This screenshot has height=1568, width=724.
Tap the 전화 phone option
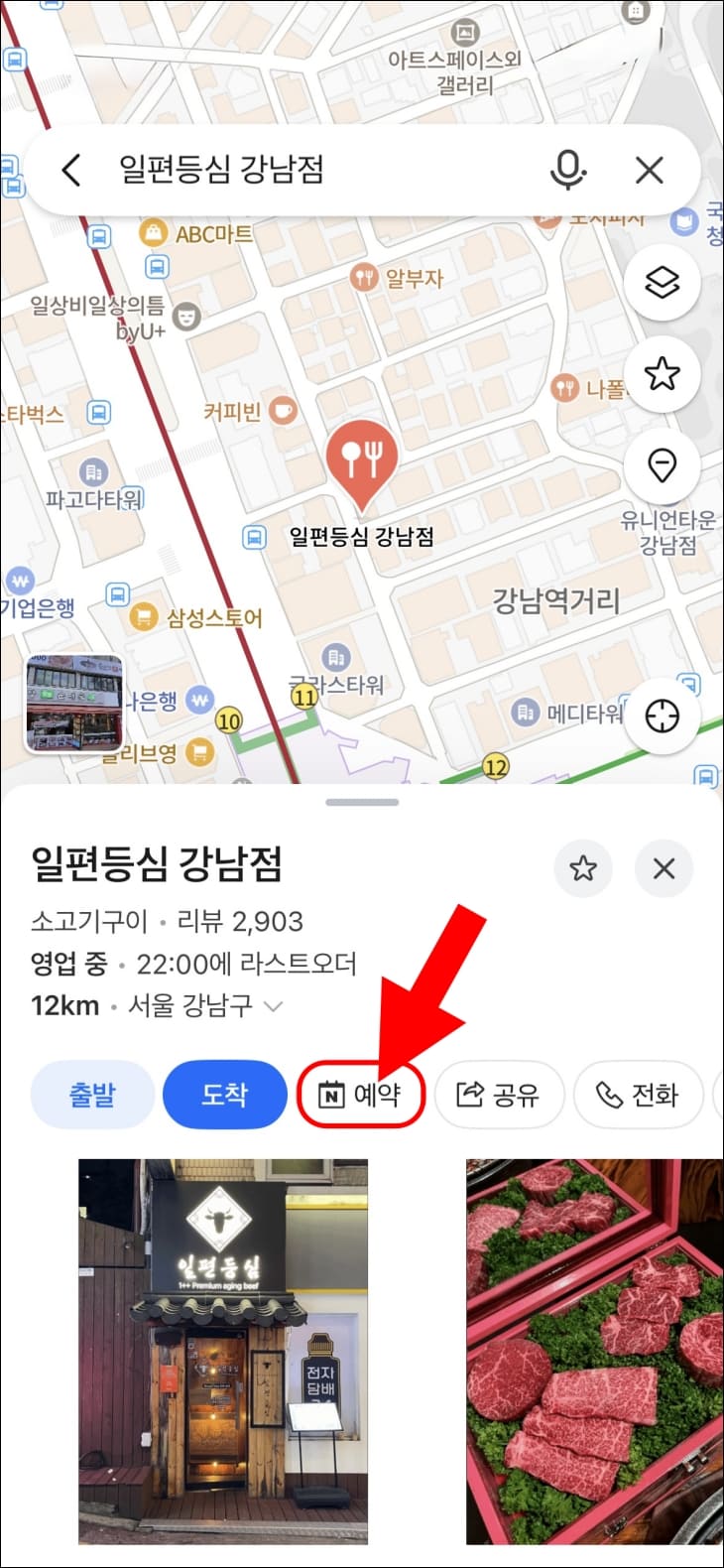tap(639, 1095)
